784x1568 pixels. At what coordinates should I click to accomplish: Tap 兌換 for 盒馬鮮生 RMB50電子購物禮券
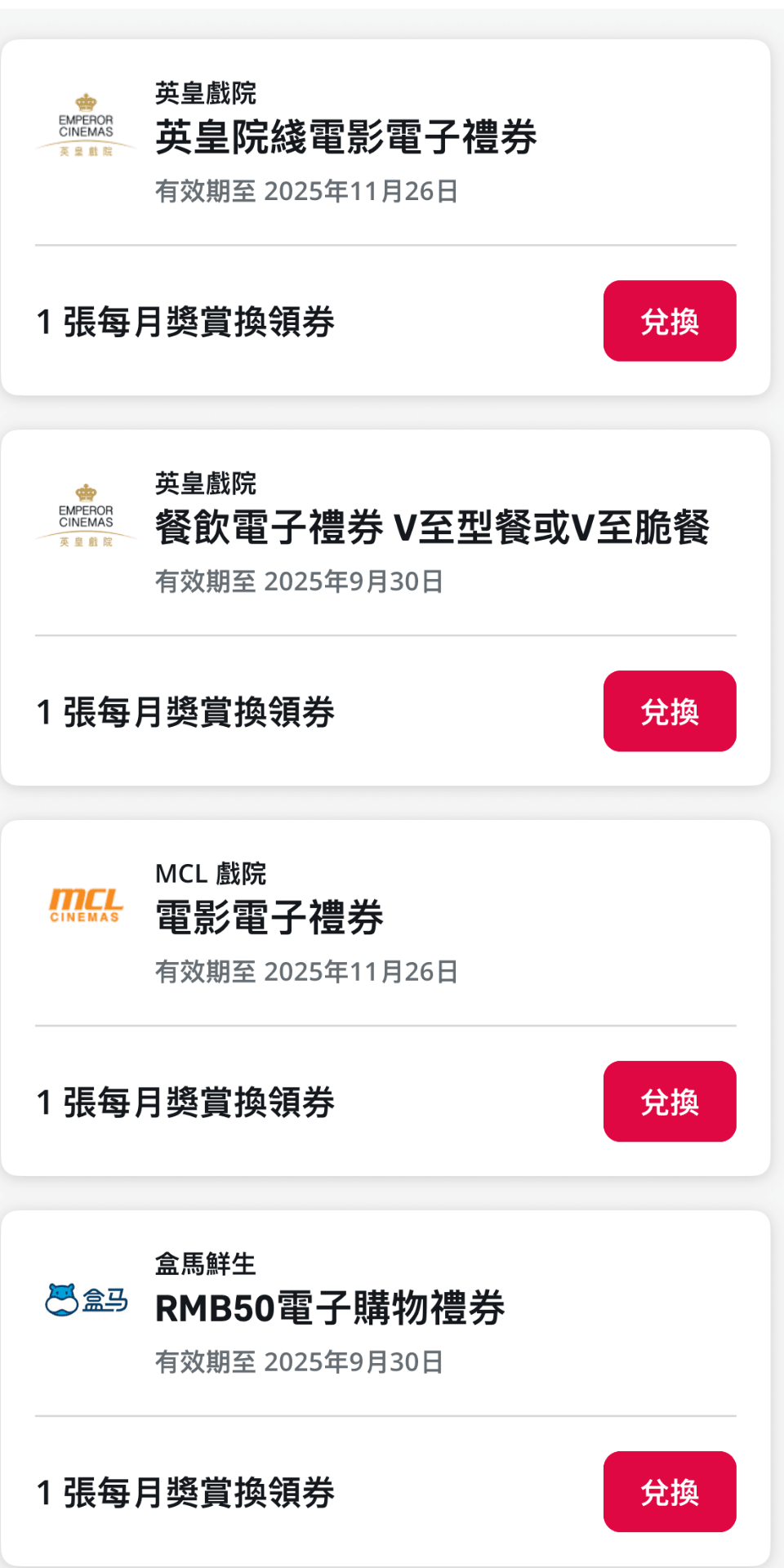coord(669,1492)
